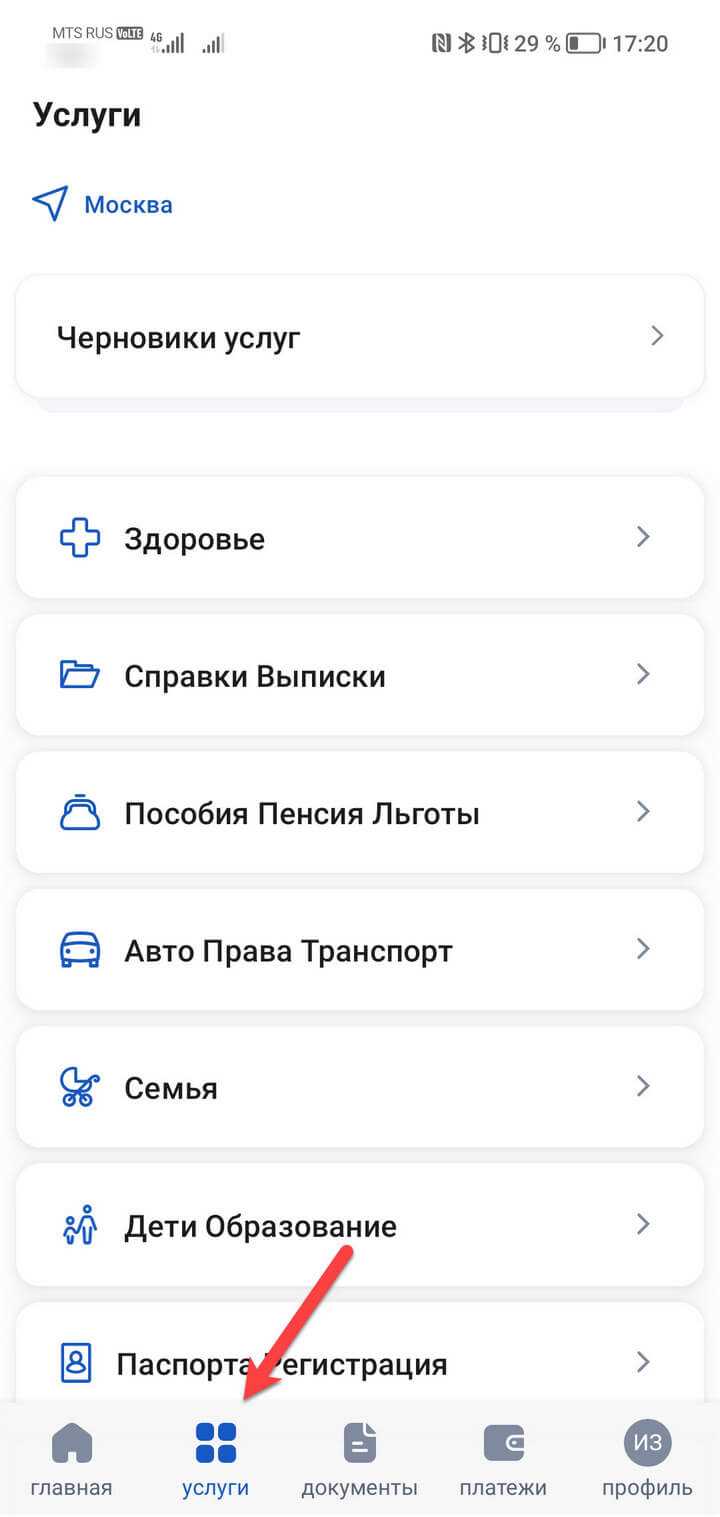Click the ИЗ profile circle icon
Screen dimensions: 720x1517
coord(646,1441)
